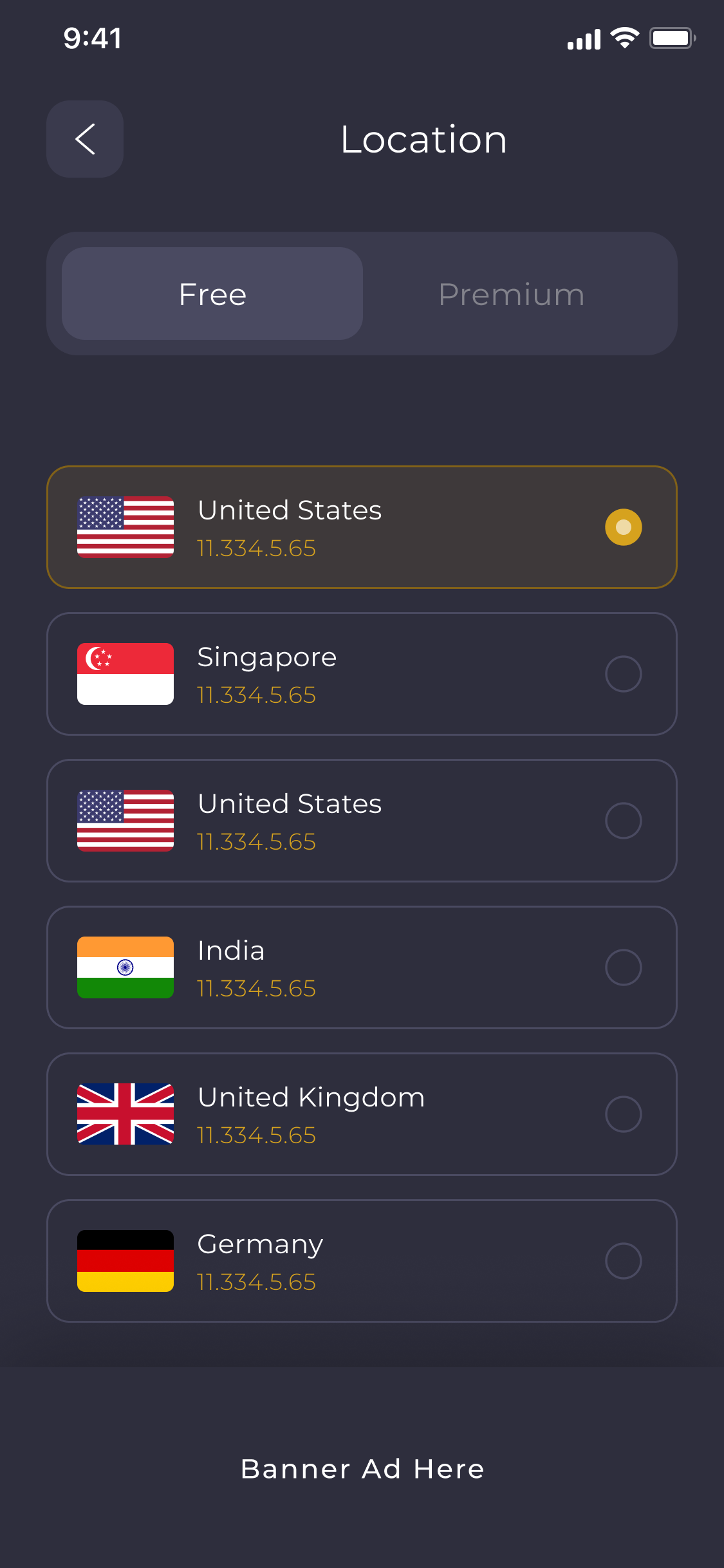Click the second United States flag icon
The image size is (724, 1568).
pyautogui.click(x=125, y=821)
